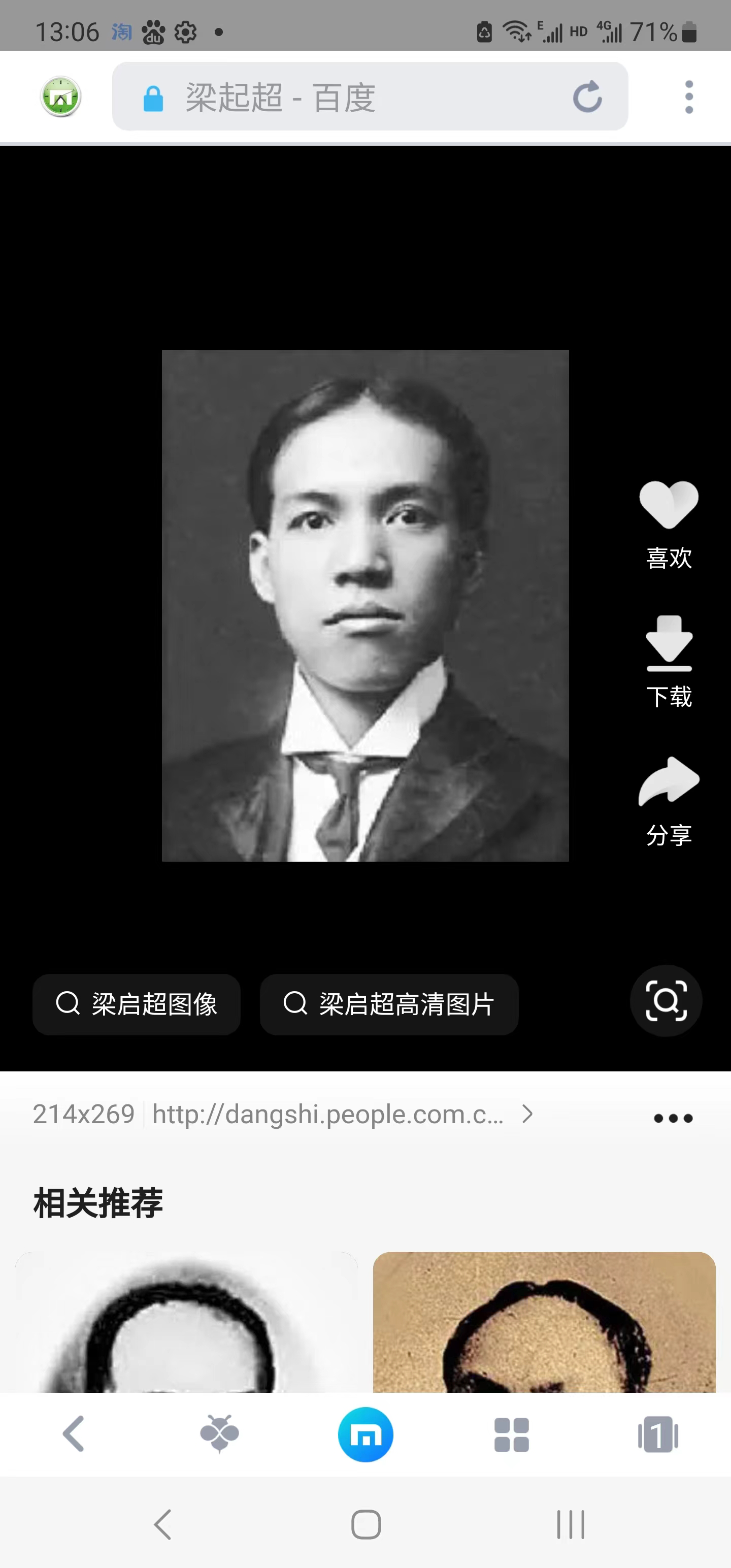Go back using the browser's back arrow

[73, 1434]
